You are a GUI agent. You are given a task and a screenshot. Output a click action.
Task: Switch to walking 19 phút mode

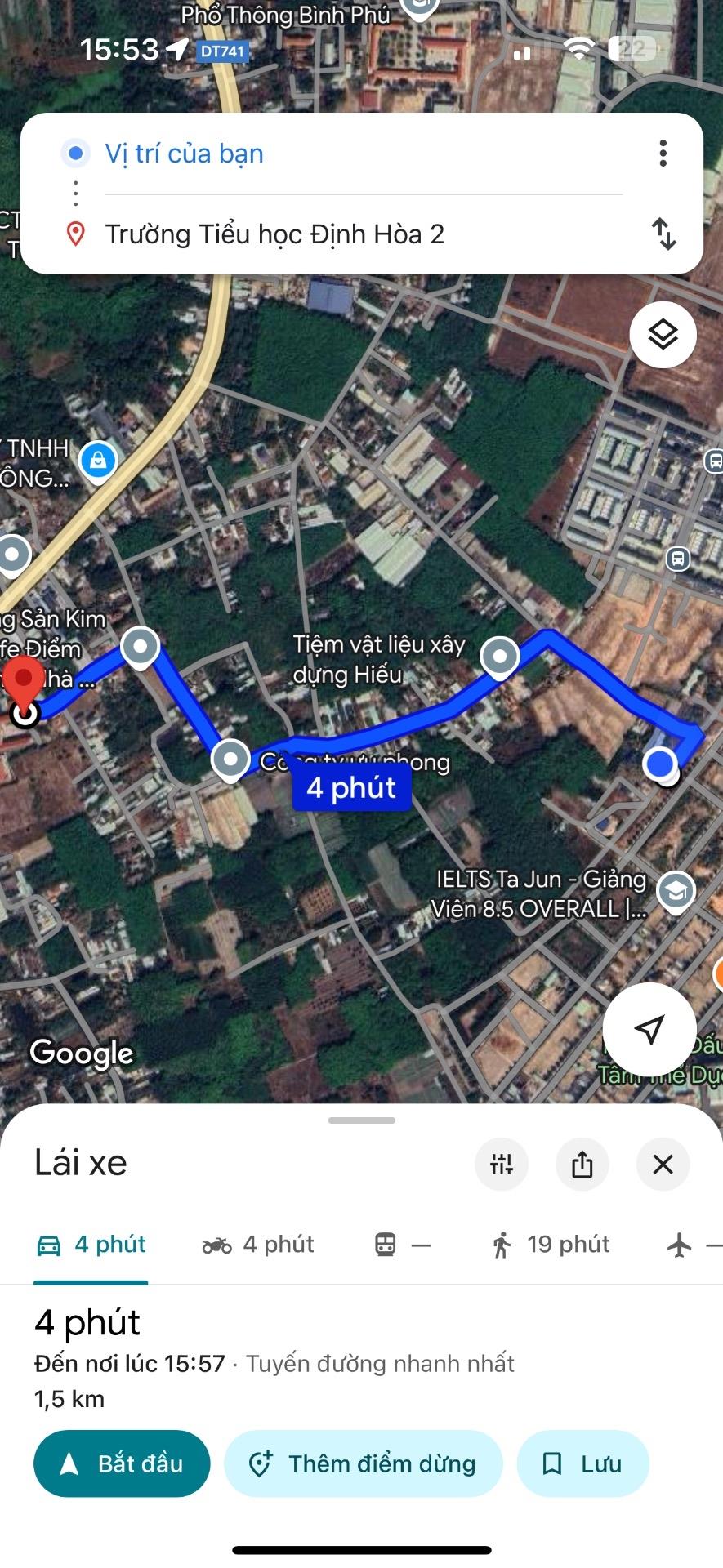(551, 1245)
